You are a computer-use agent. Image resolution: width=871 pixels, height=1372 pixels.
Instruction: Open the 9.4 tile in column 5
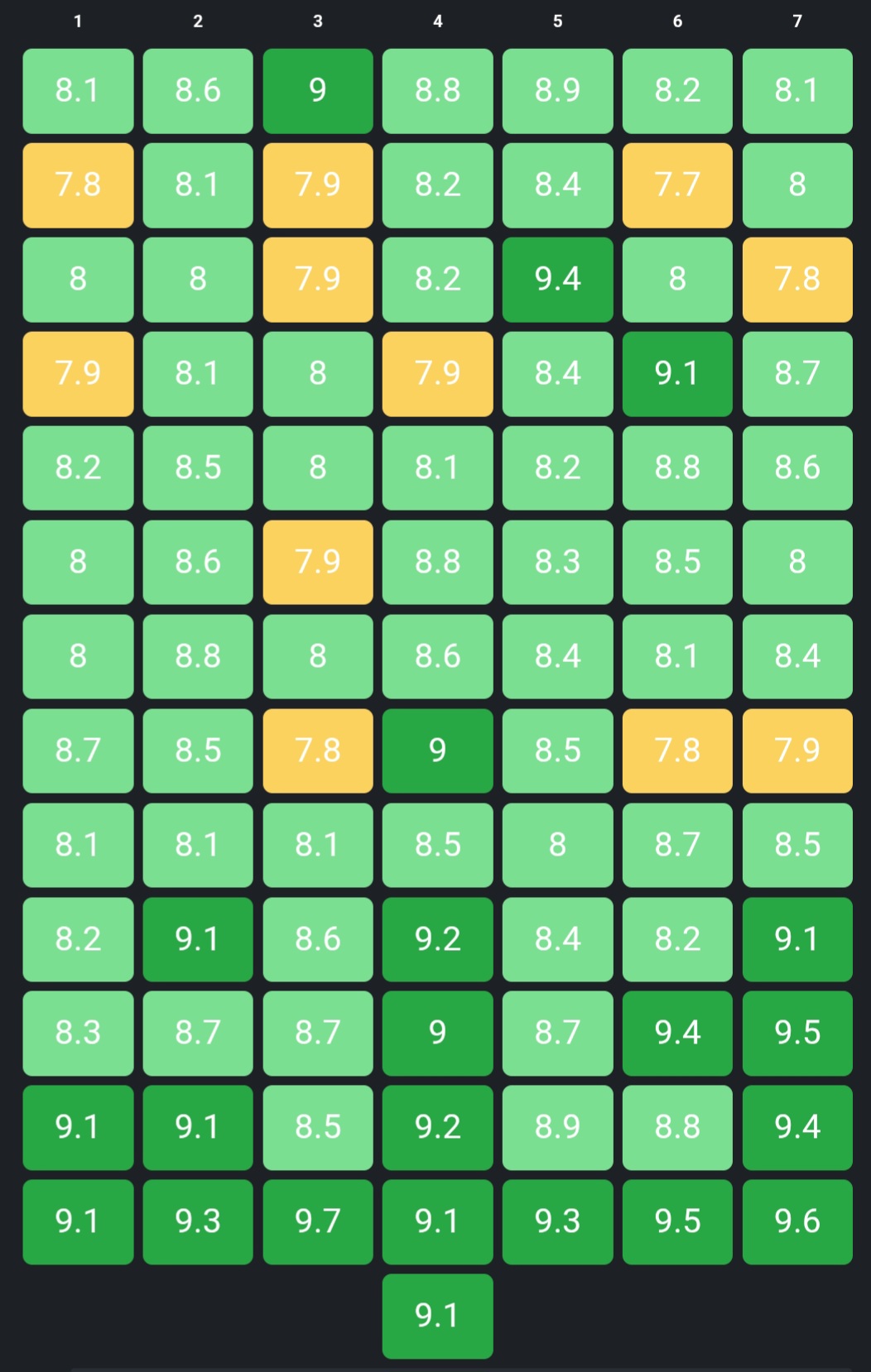coord(557,280)
